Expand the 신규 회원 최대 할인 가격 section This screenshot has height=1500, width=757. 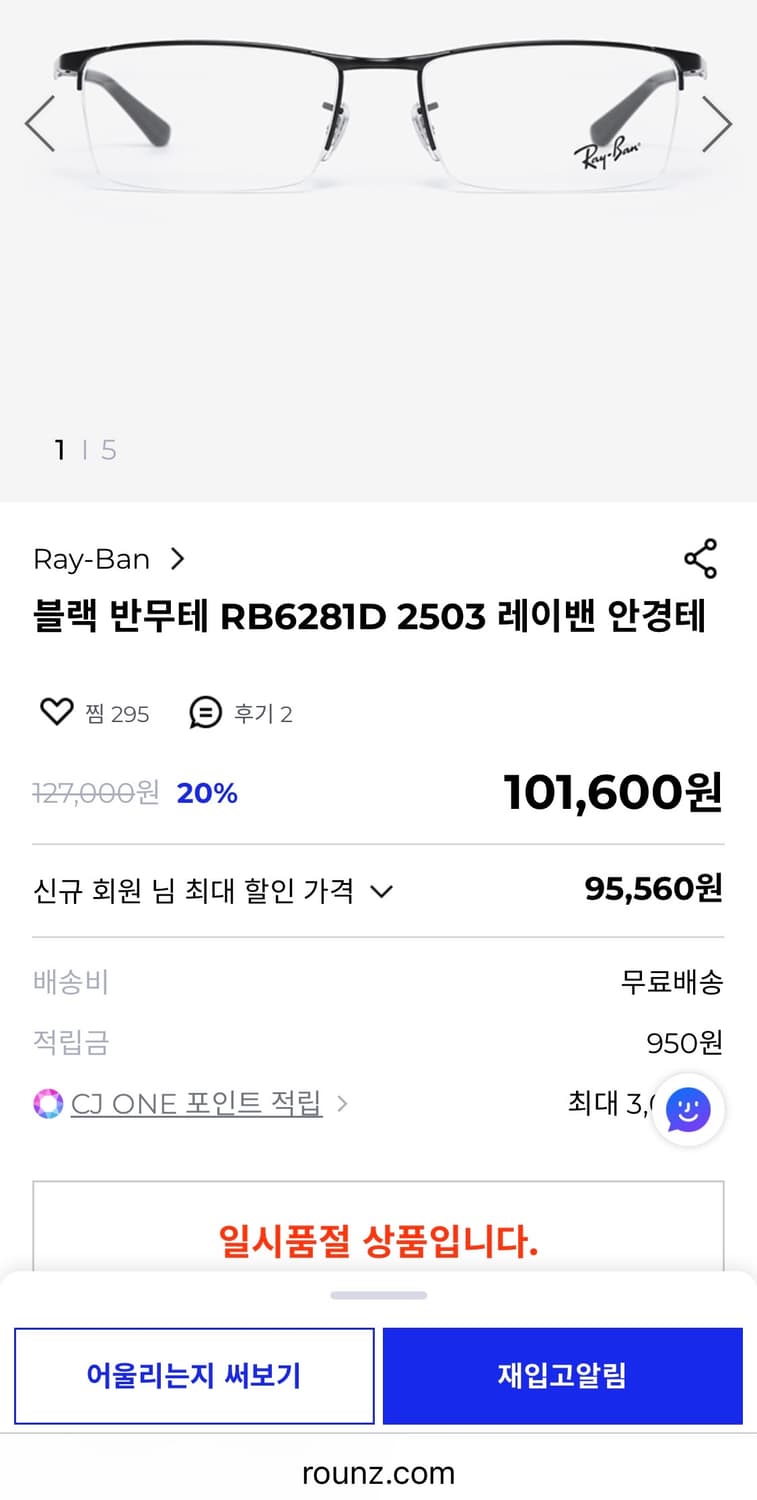pos(381,891)
